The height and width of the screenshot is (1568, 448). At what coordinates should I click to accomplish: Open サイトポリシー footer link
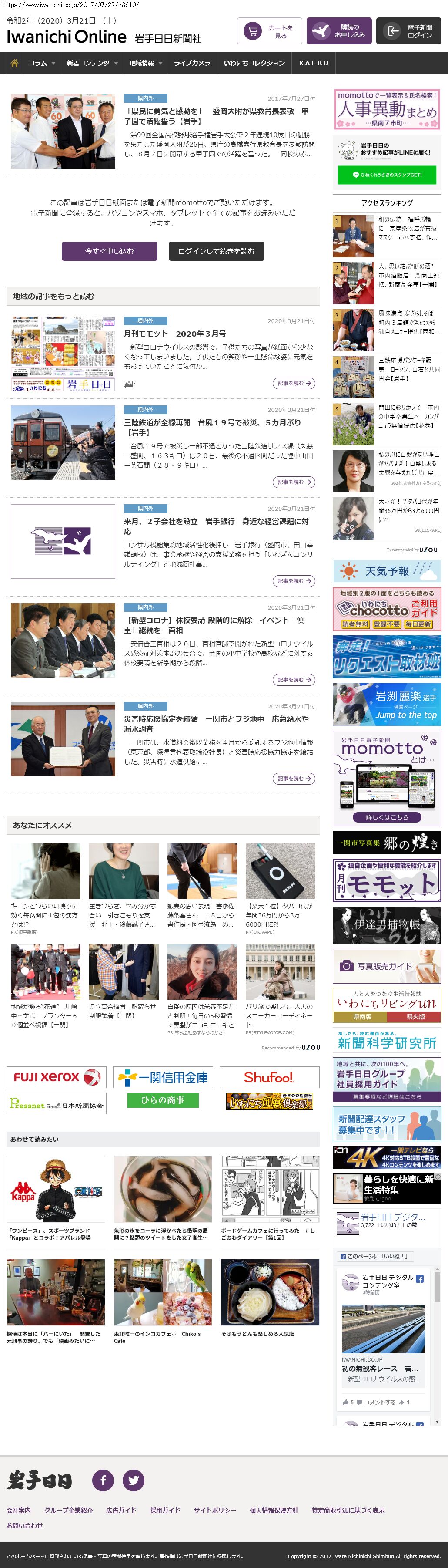pos(214,1510)
